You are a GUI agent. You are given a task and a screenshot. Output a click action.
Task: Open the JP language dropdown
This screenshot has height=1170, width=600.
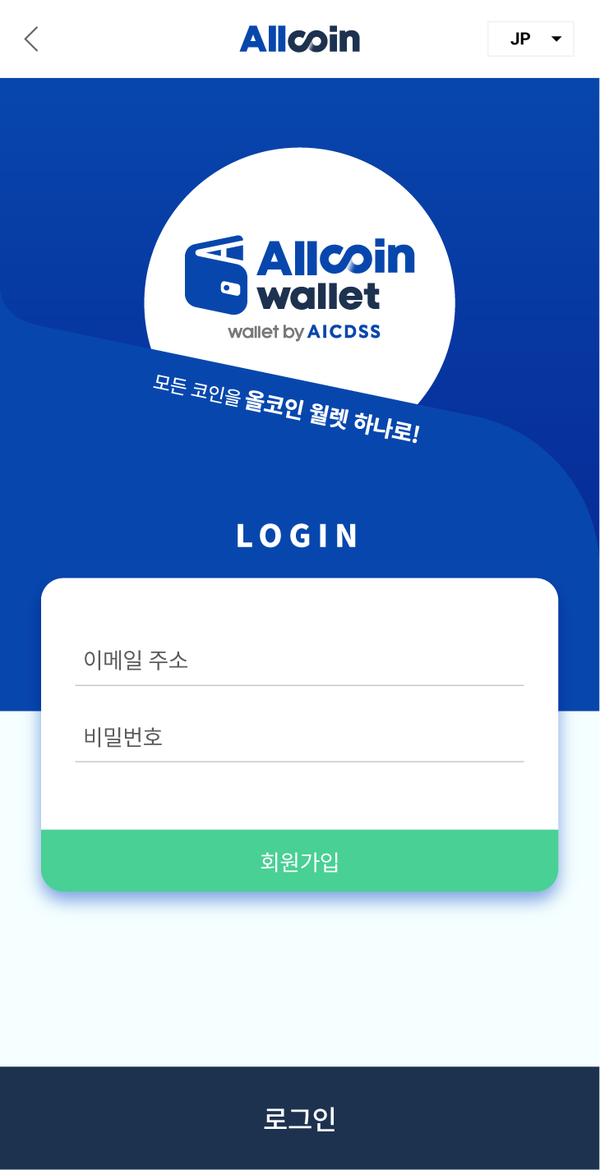(x=531, y=39)
